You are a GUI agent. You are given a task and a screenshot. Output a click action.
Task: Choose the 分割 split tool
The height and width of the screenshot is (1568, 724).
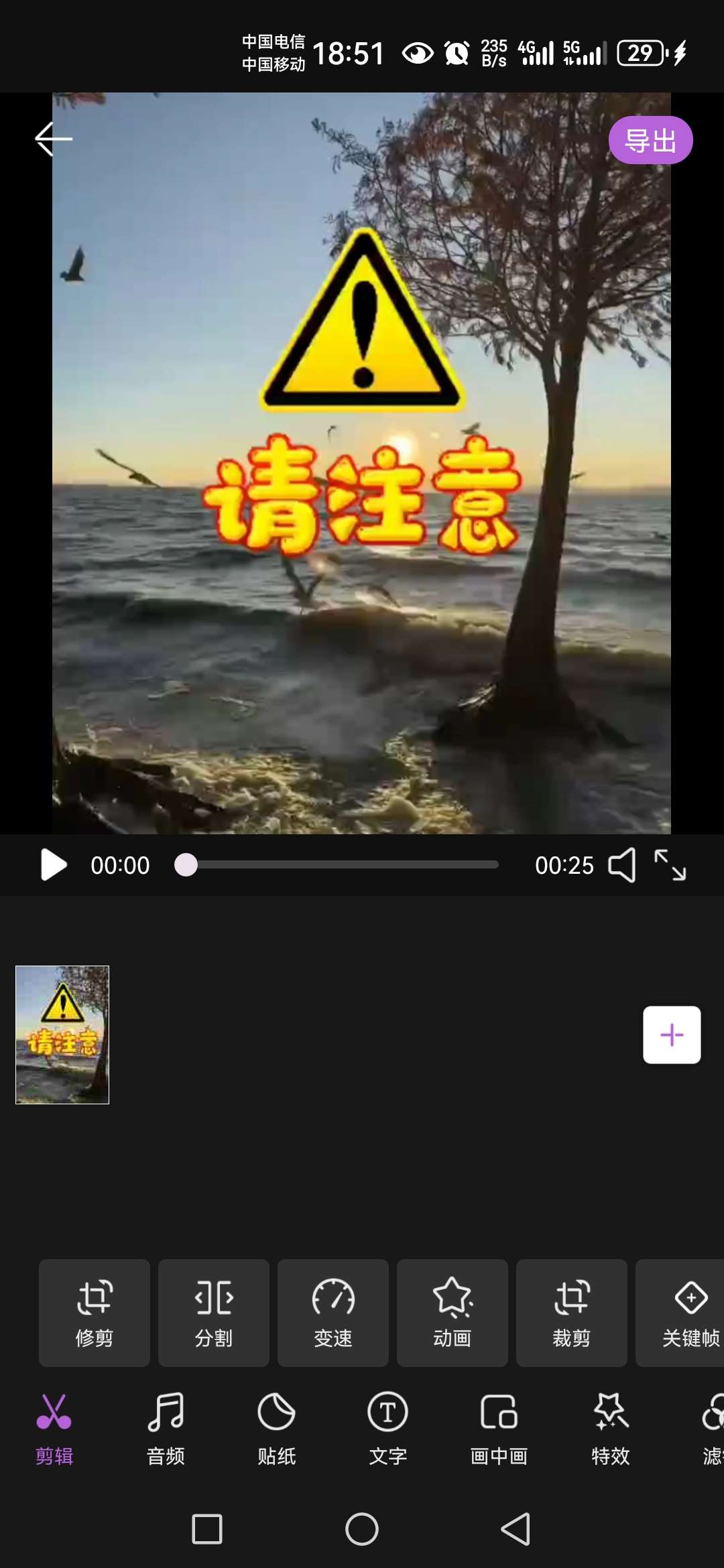tap(214, 1313)
